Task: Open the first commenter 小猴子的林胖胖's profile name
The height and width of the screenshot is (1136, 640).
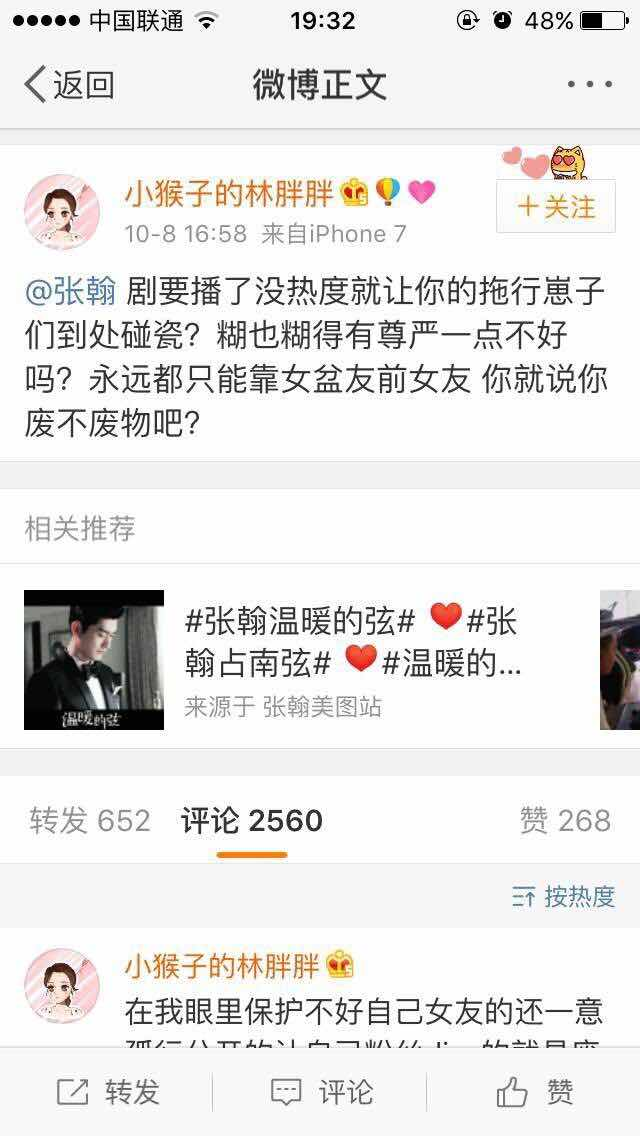Action: click(221, 966)
